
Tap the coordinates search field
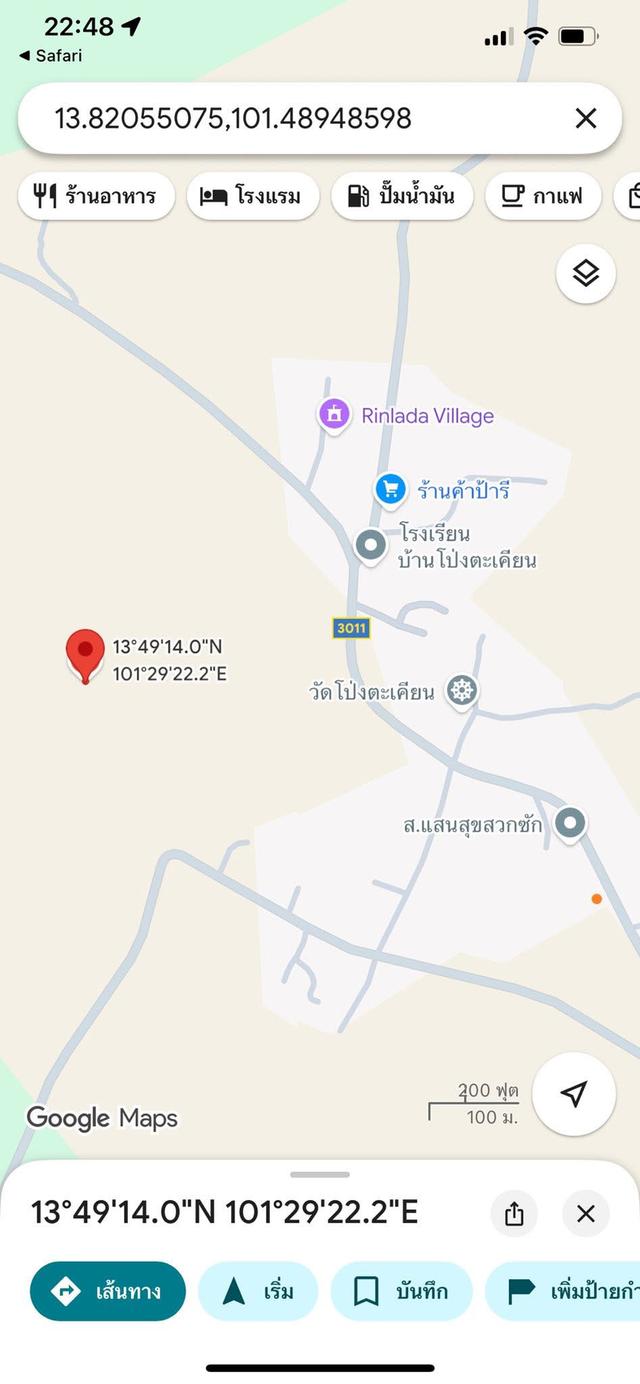(x=290, y=118)
